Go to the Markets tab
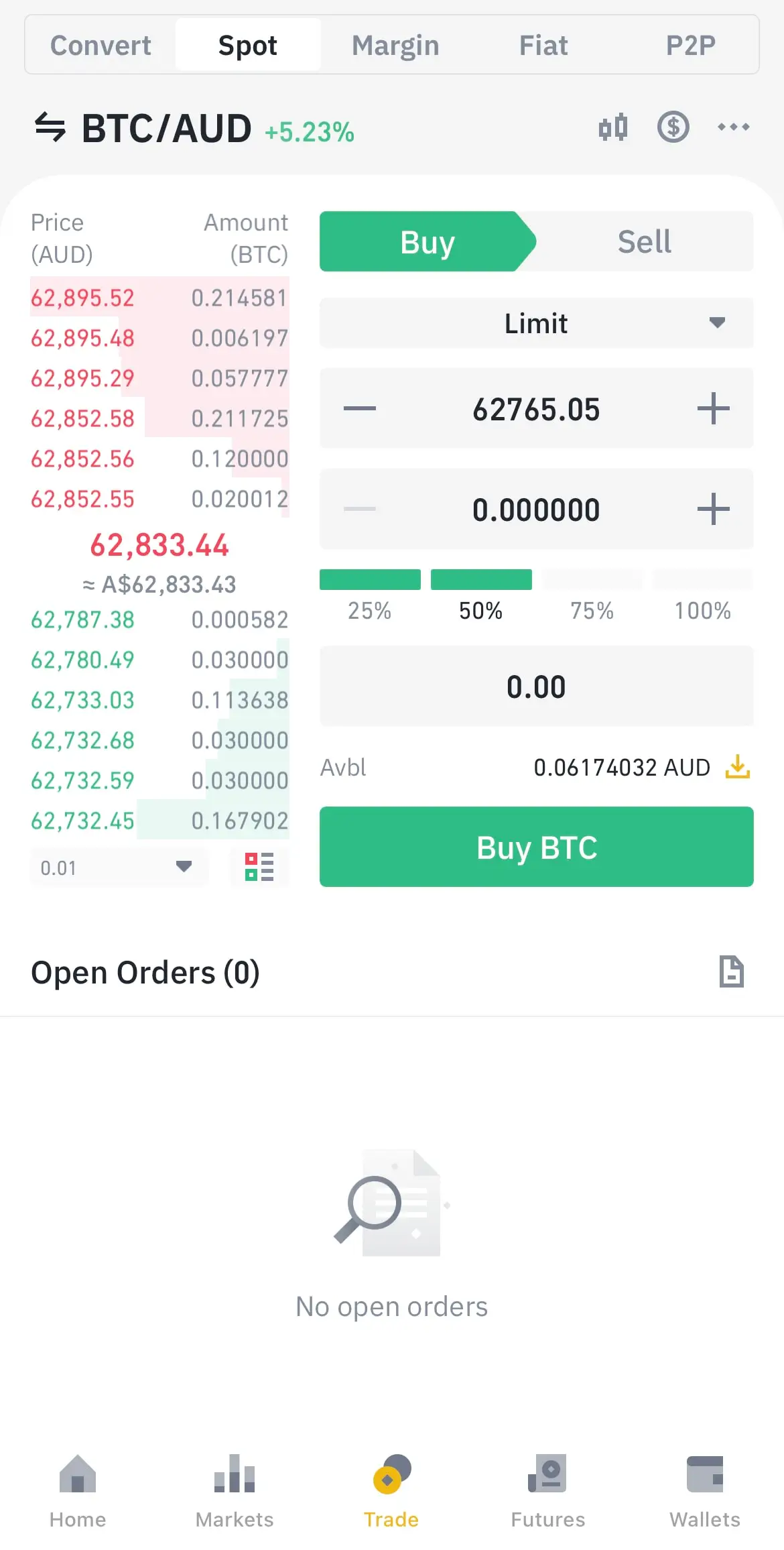The image size is (784, 1550). coord(235,1491)
